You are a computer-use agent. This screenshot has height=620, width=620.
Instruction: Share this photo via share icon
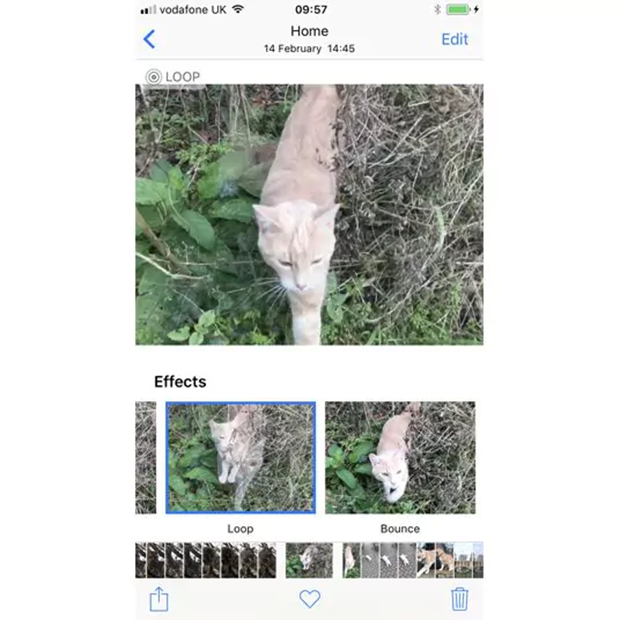159,598
